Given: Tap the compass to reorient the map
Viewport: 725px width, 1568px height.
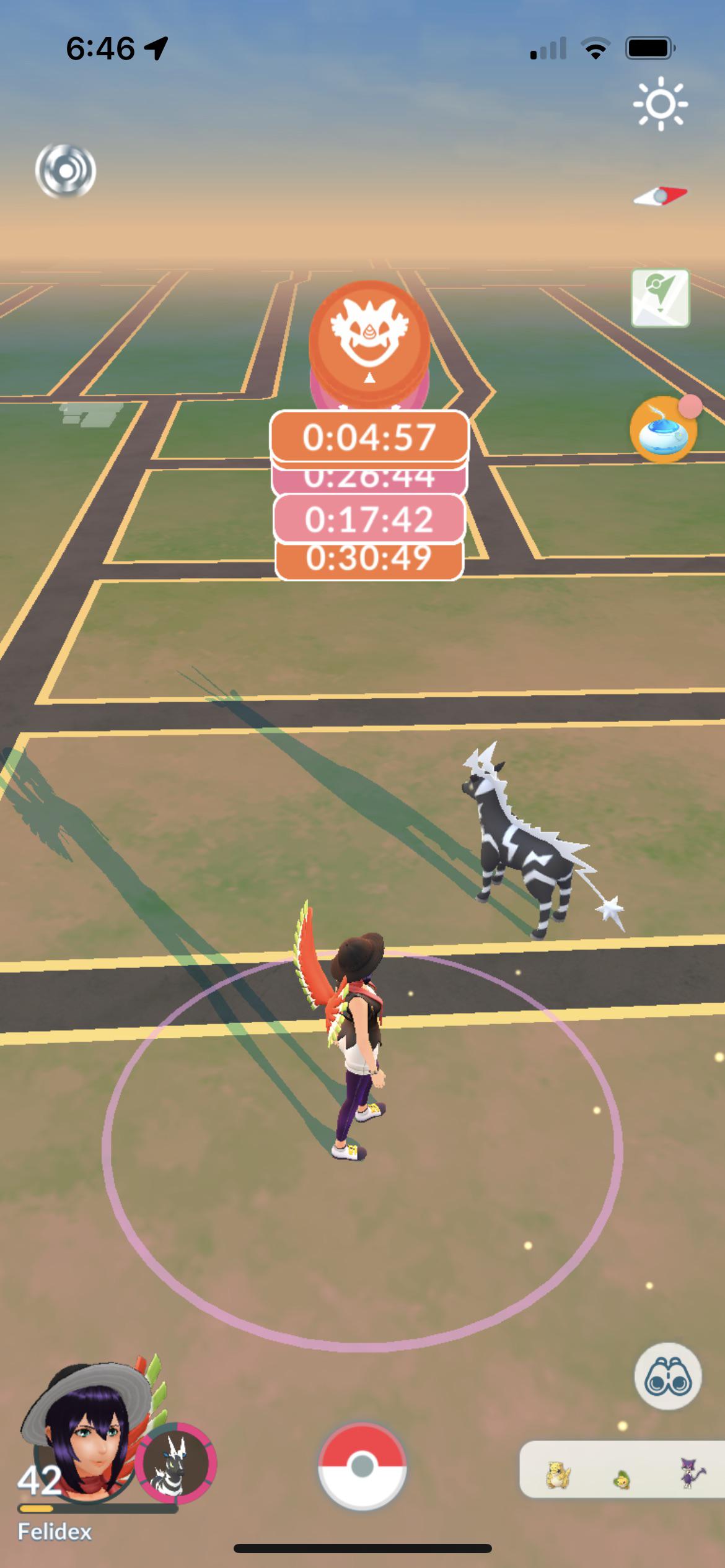Looking at the screenshot, I should click(x=660, y=196).
